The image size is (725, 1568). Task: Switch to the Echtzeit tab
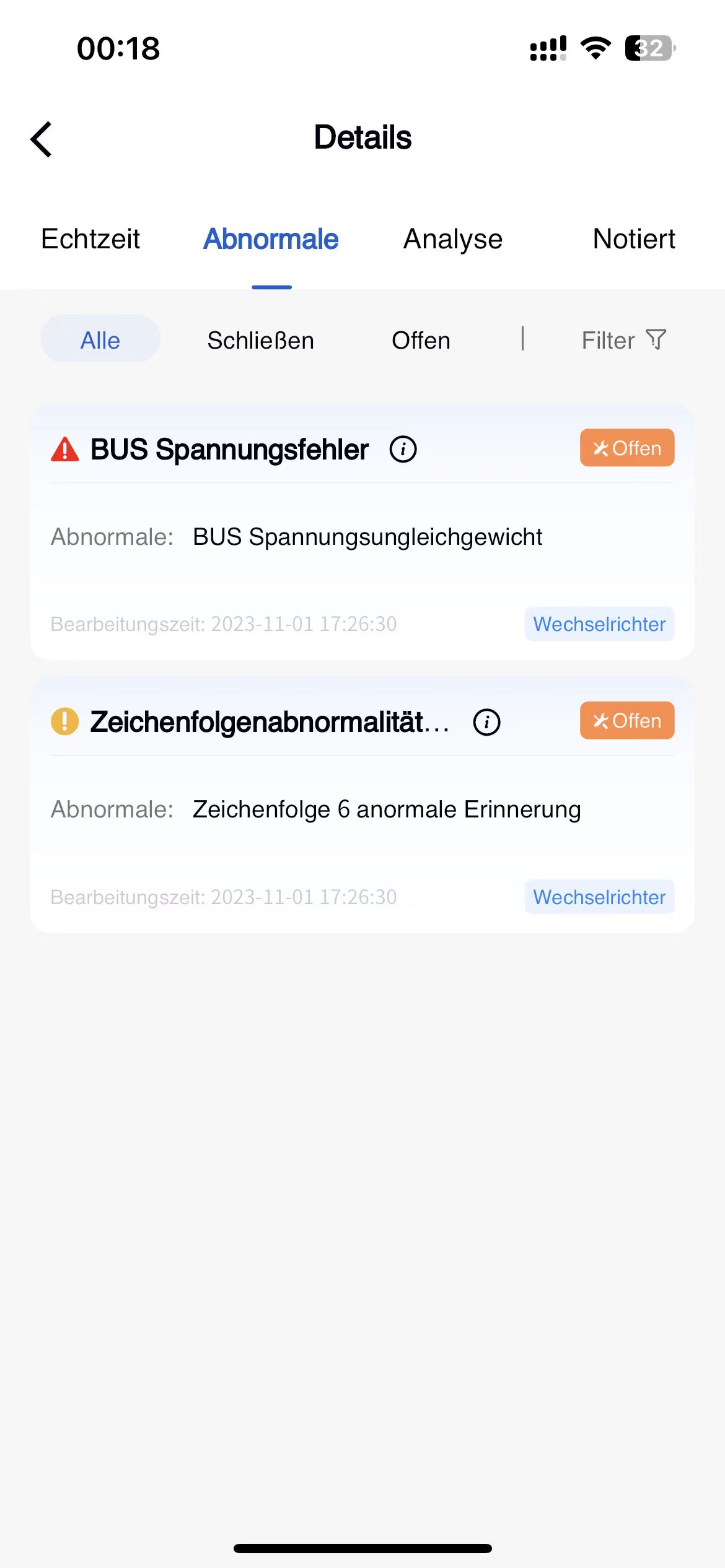(x=90, y=239)
